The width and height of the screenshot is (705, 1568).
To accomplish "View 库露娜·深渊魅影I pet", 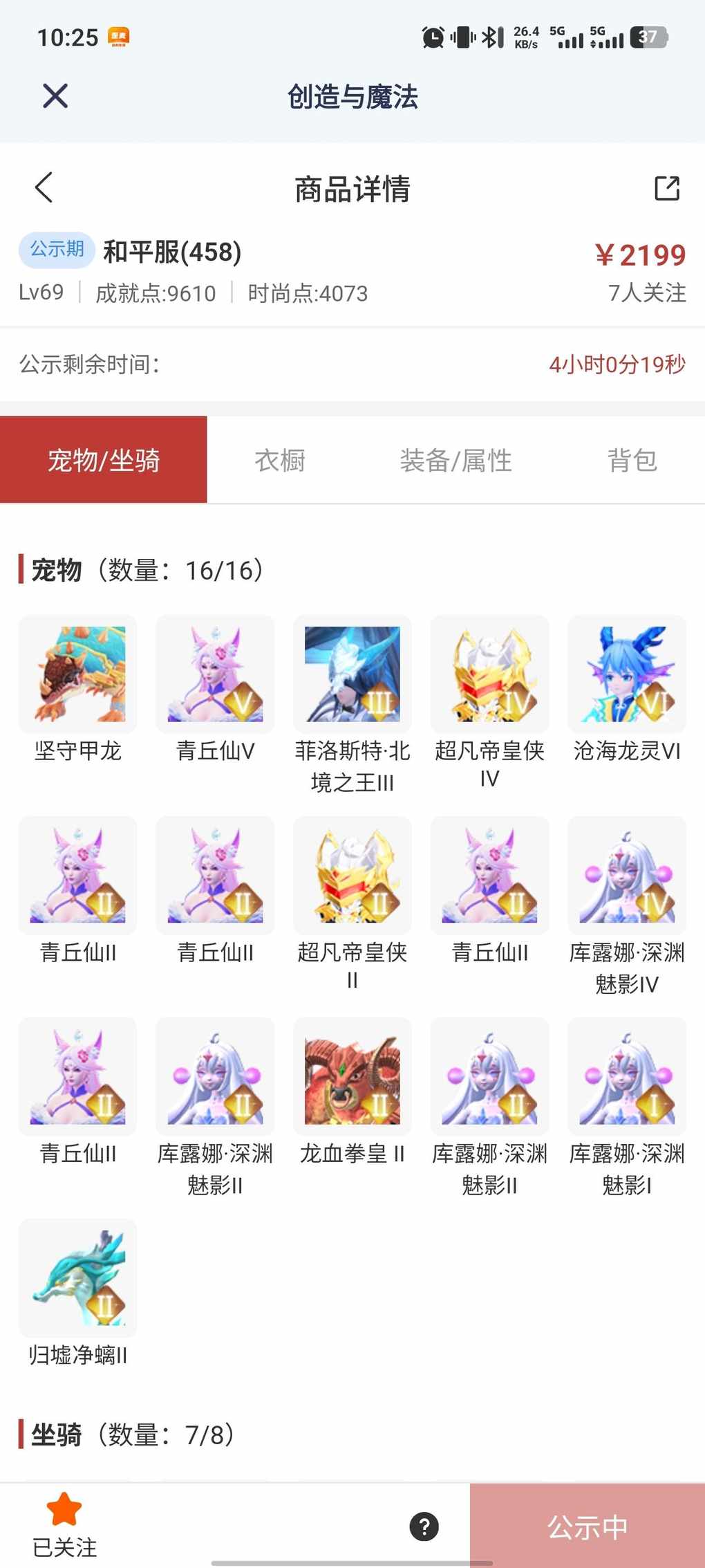I will tap(627, 1076).
